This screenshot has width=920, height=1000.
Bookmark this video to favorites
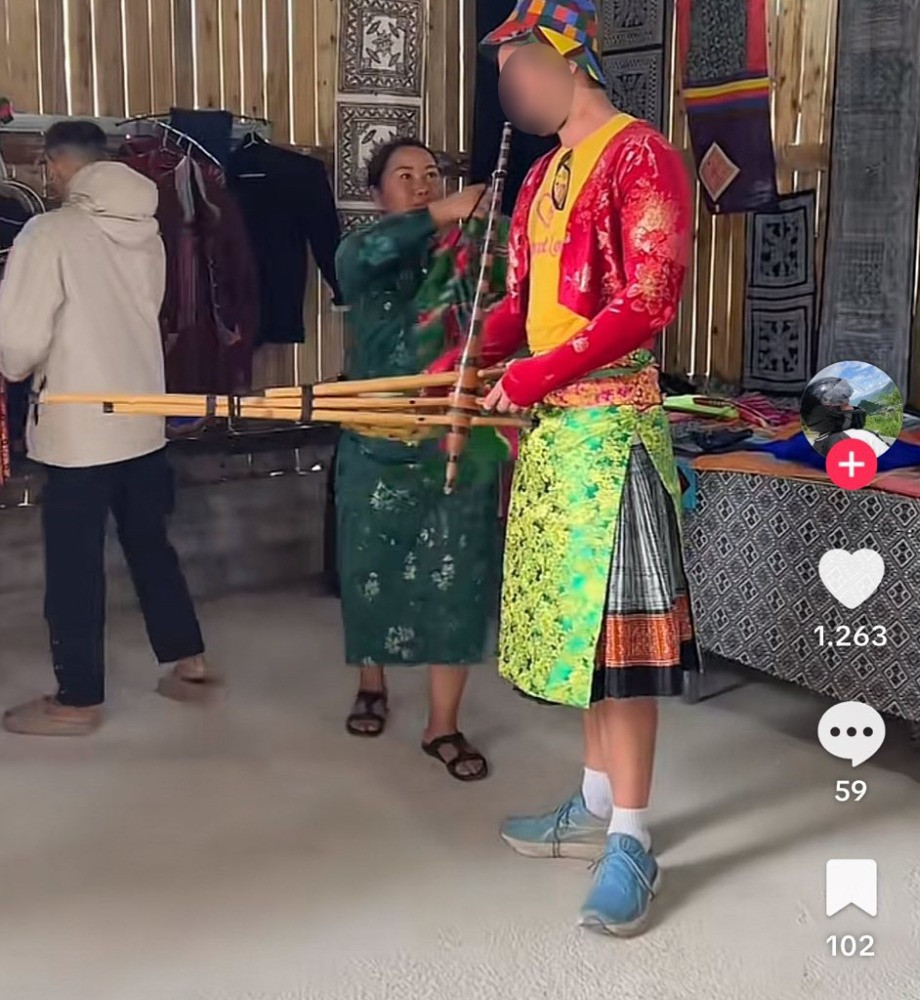click(x=851, y=888)
